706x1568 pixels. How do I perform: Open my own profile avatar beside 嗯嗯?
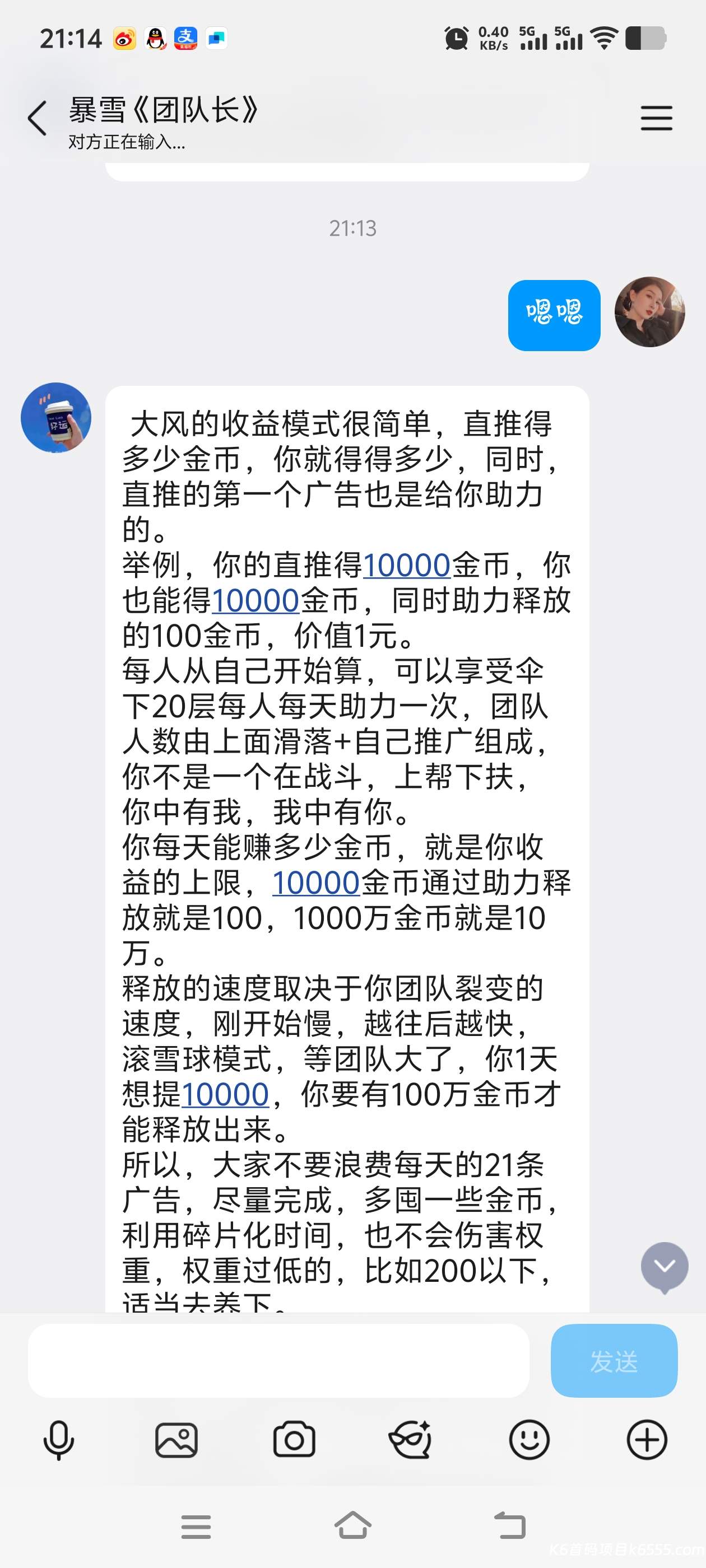click(x=649, y=312)
